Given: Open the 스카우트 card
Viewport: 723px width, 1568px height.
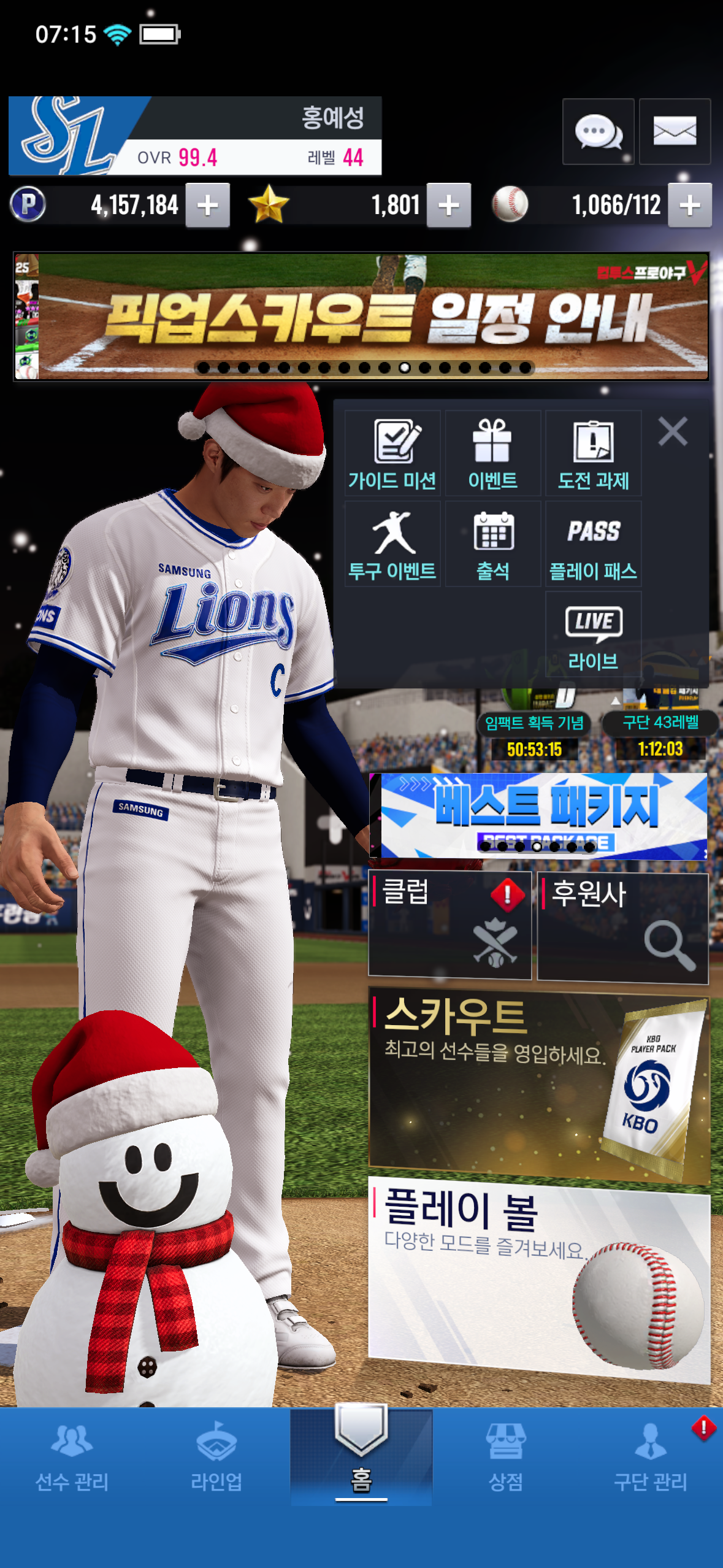Looking at the screenshot, I should coord(538,1084).
